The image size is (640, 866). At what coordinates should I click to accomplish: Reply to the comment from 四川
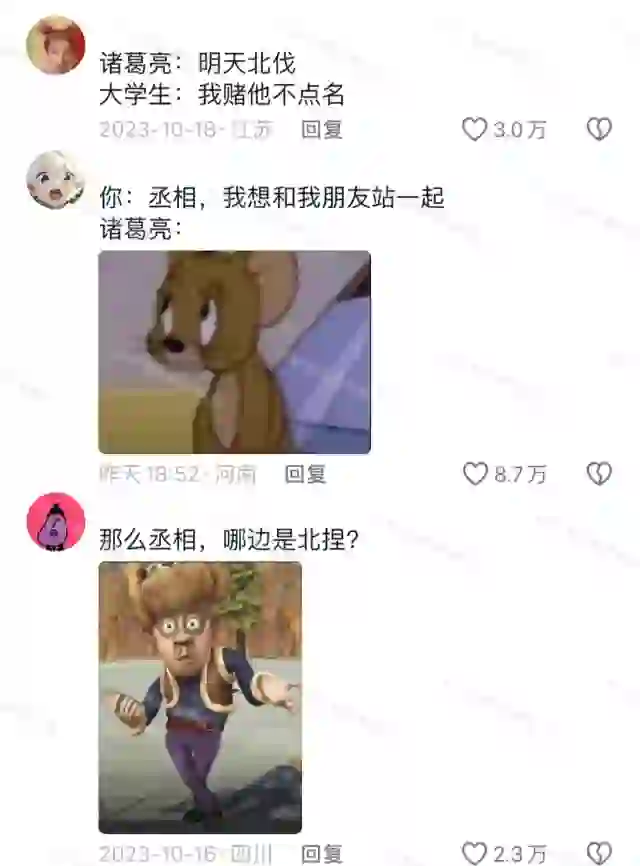tap(322, 854)
